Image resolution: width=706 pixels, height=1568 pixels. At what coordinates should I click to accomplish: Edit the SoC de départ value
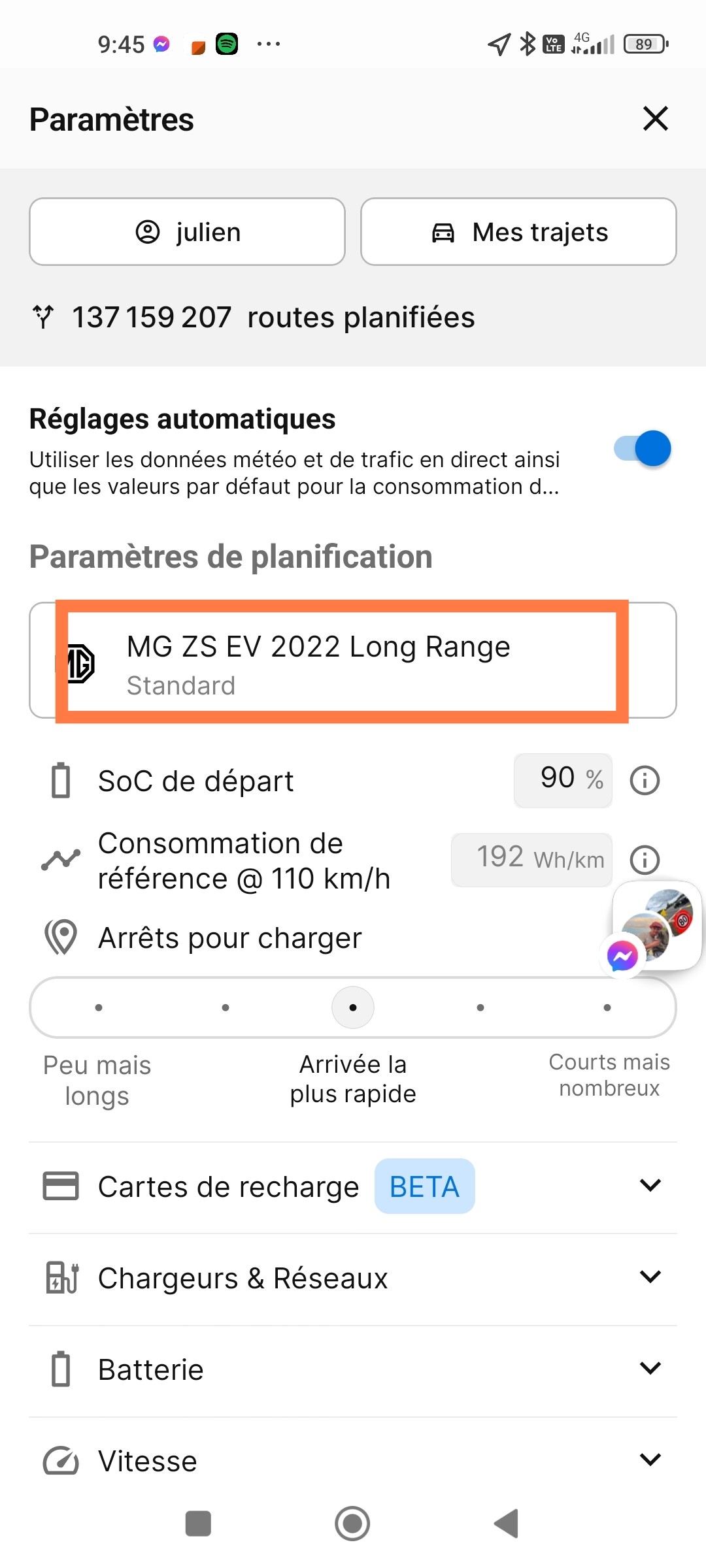[563, 780]
